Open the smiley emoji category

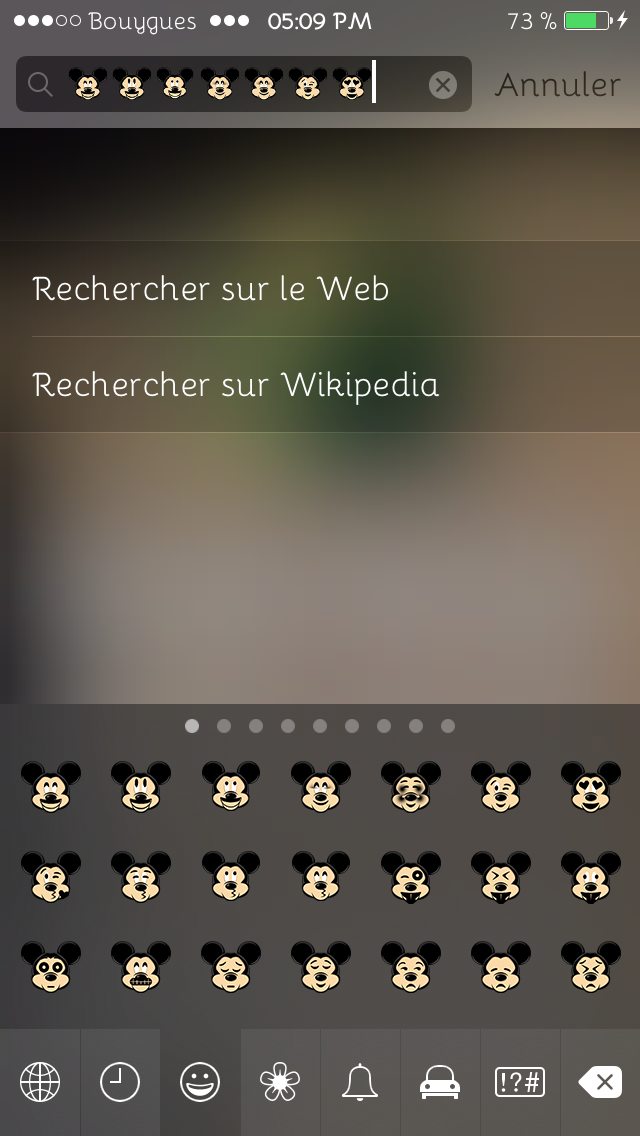(x=200, y=1082)
